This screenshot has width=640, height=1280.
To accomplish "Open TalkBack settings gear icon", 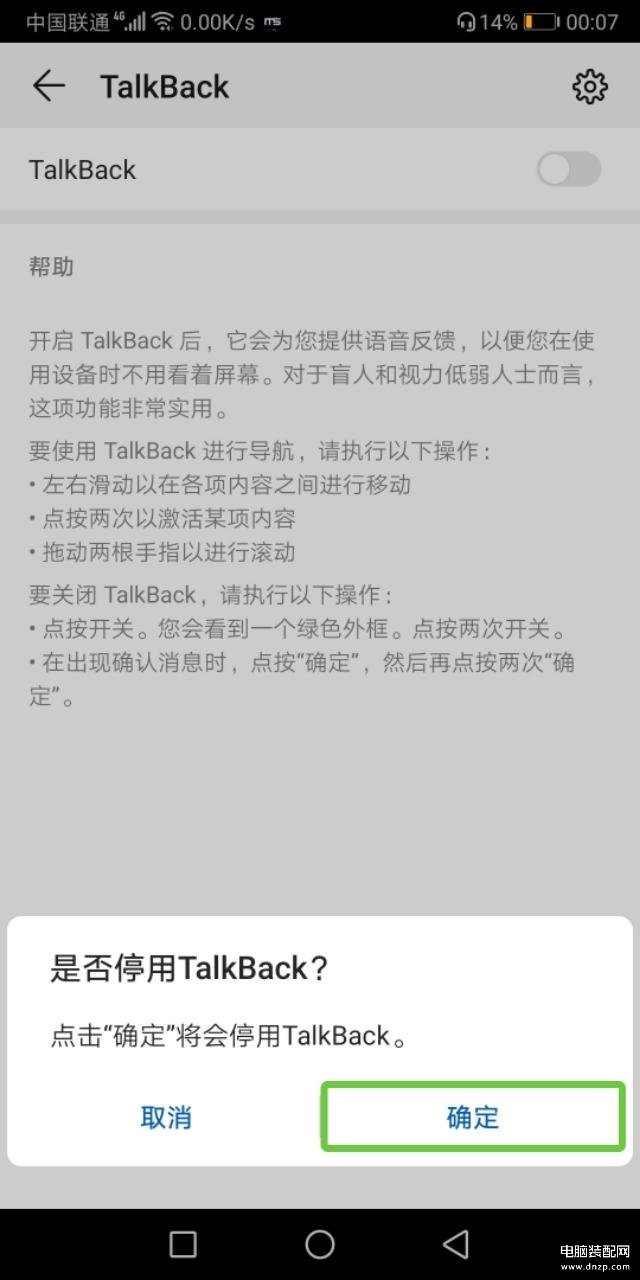I will (590, 87).
